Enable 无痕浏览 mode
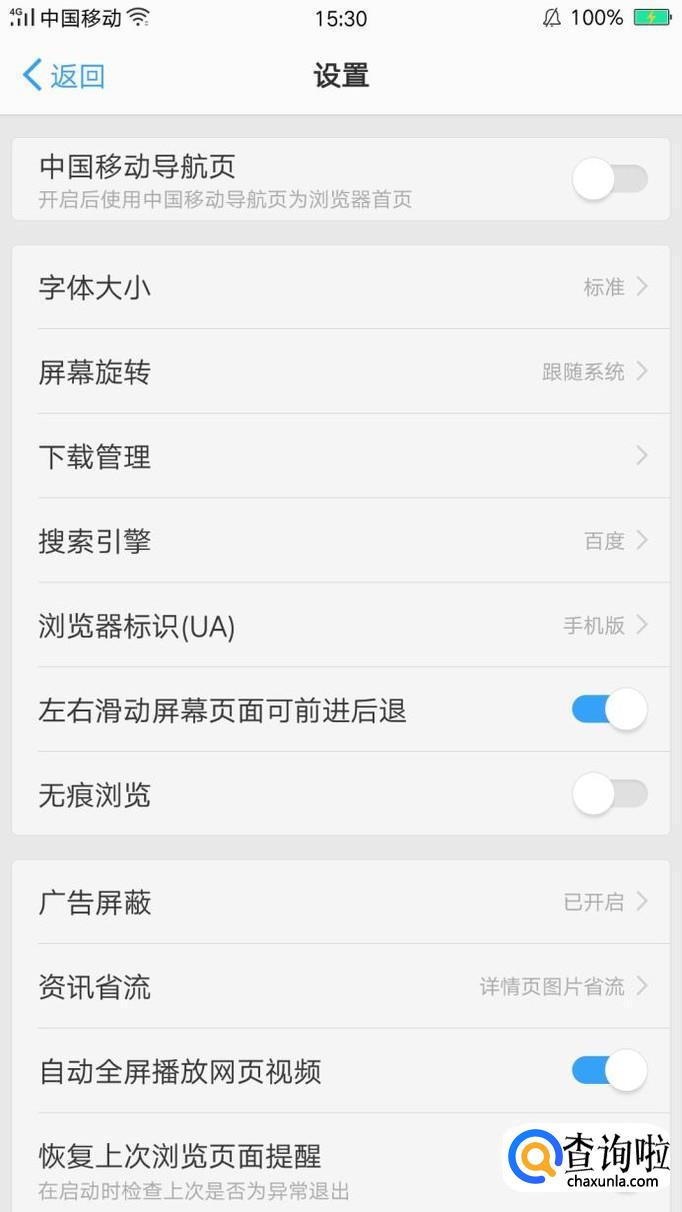This screenshot has height=1212, width=682. click(610, 795)
